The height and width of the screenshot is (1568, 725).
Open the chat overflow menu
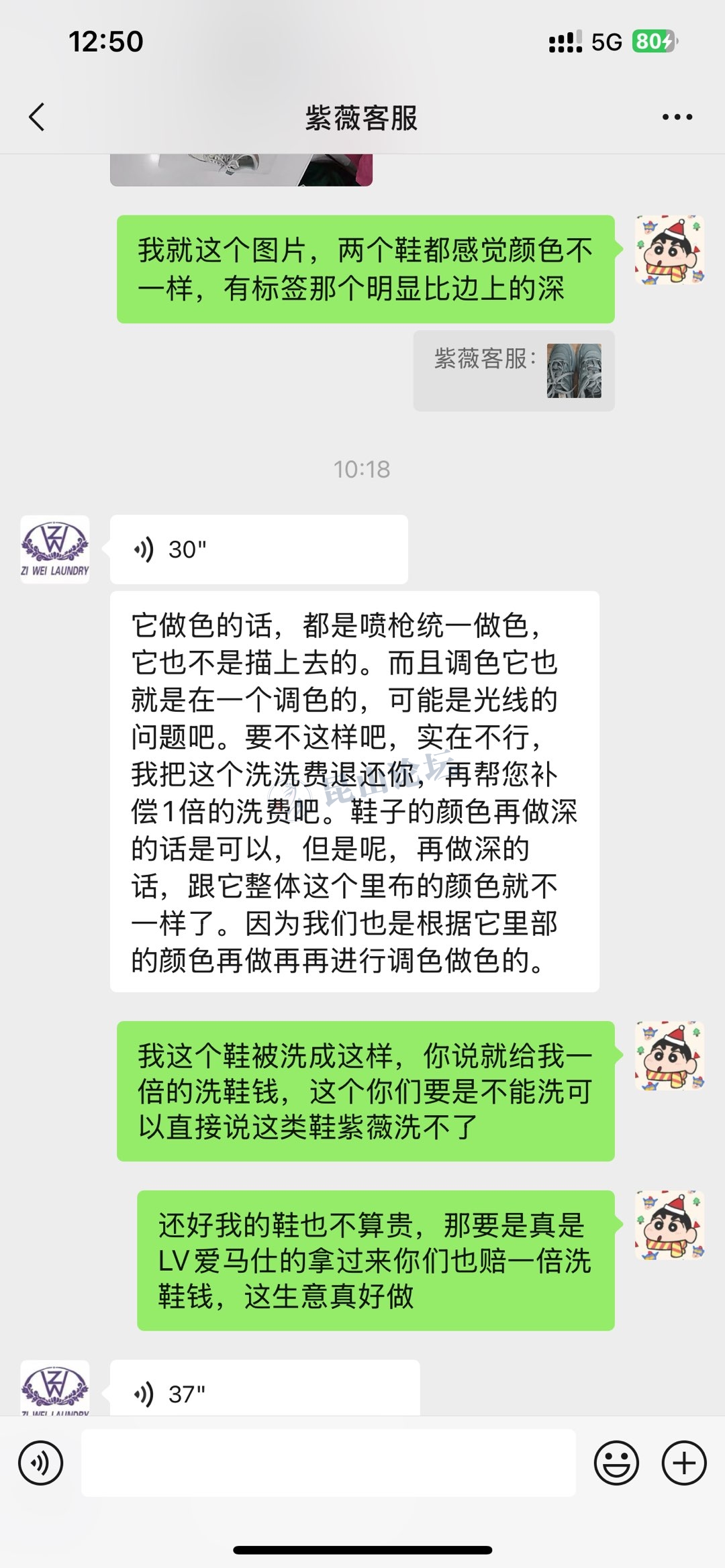pos(677,117)
